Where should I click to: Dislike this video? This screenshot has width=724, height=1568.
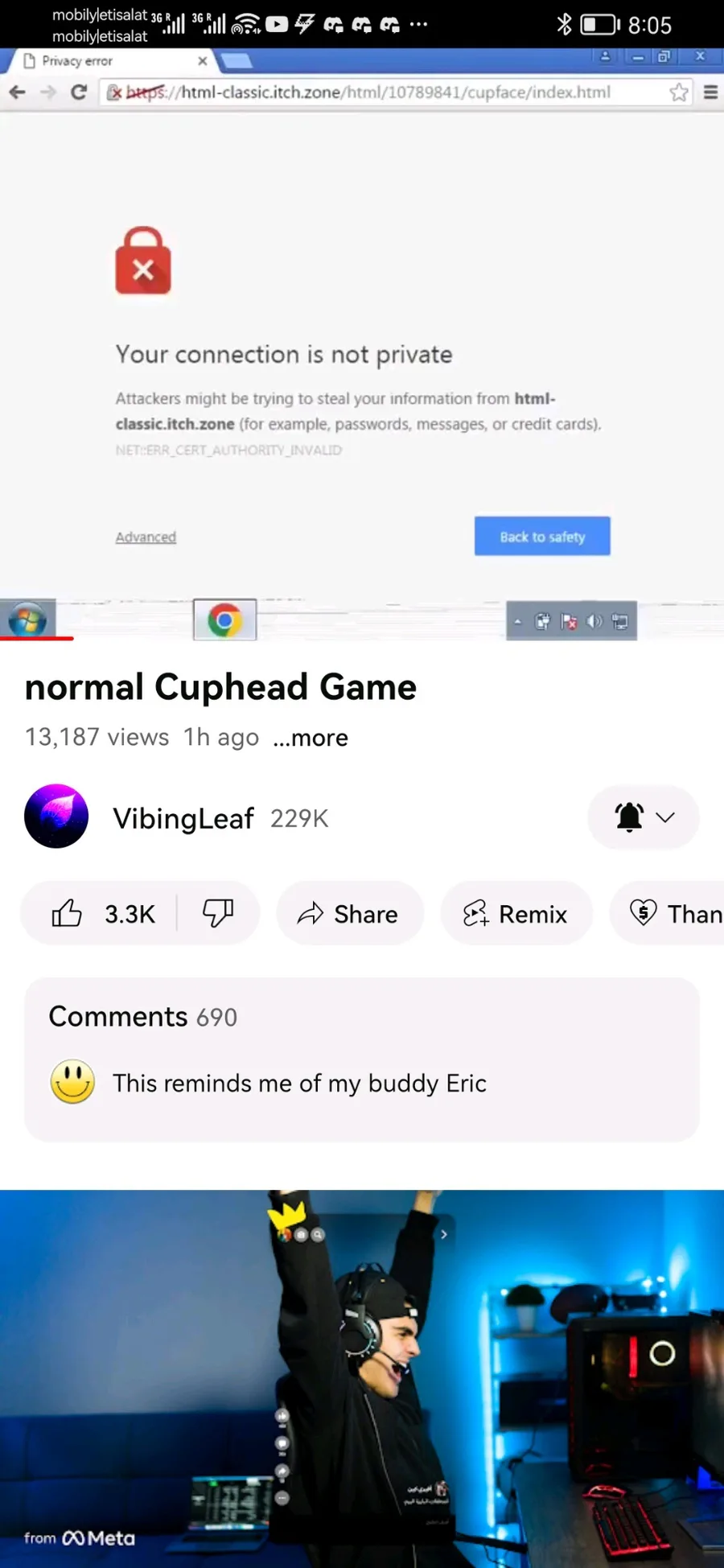point(218,913)
